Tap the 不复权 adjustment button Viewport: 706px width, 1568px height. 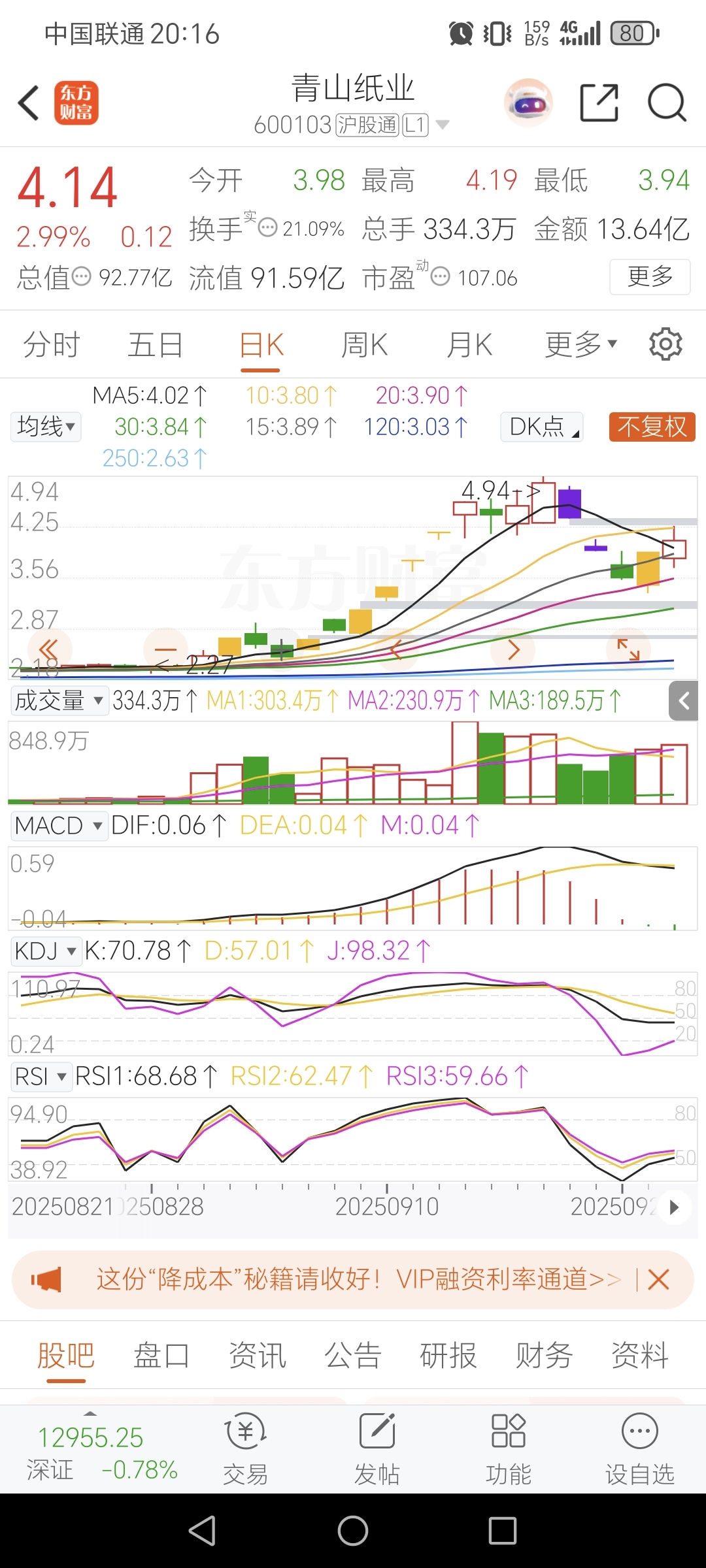click(652, 427)
